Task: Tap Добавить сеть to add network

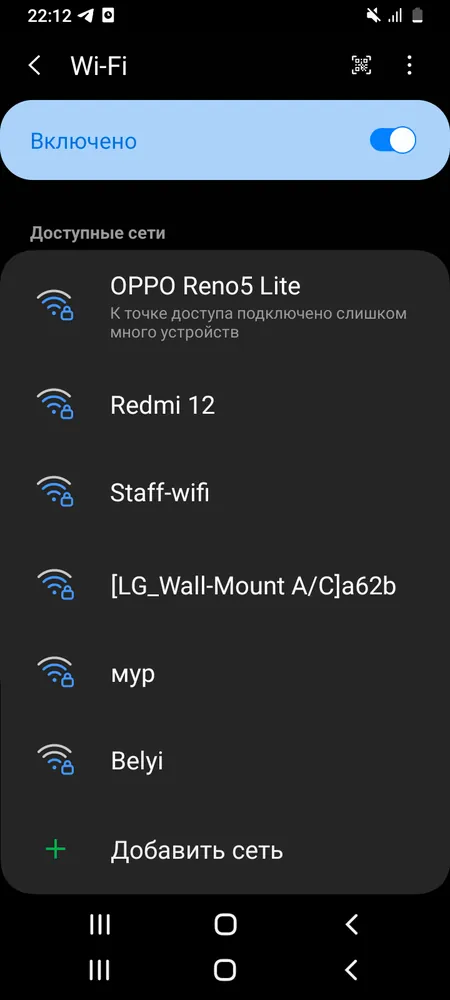Action: [x=225, y=850]
